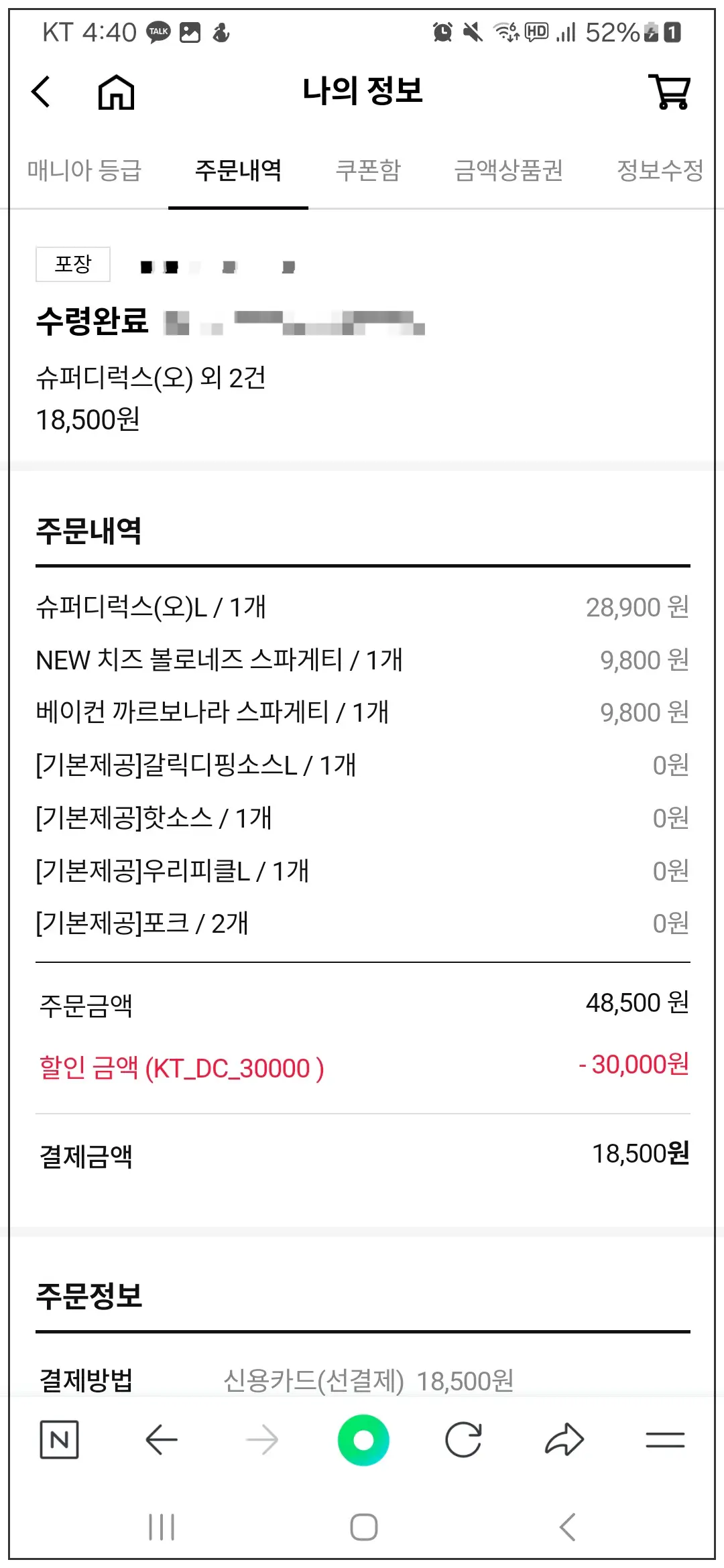
Task: Tap the green Naver home button
Action: pyautogui.click(x=363, y=1438)
